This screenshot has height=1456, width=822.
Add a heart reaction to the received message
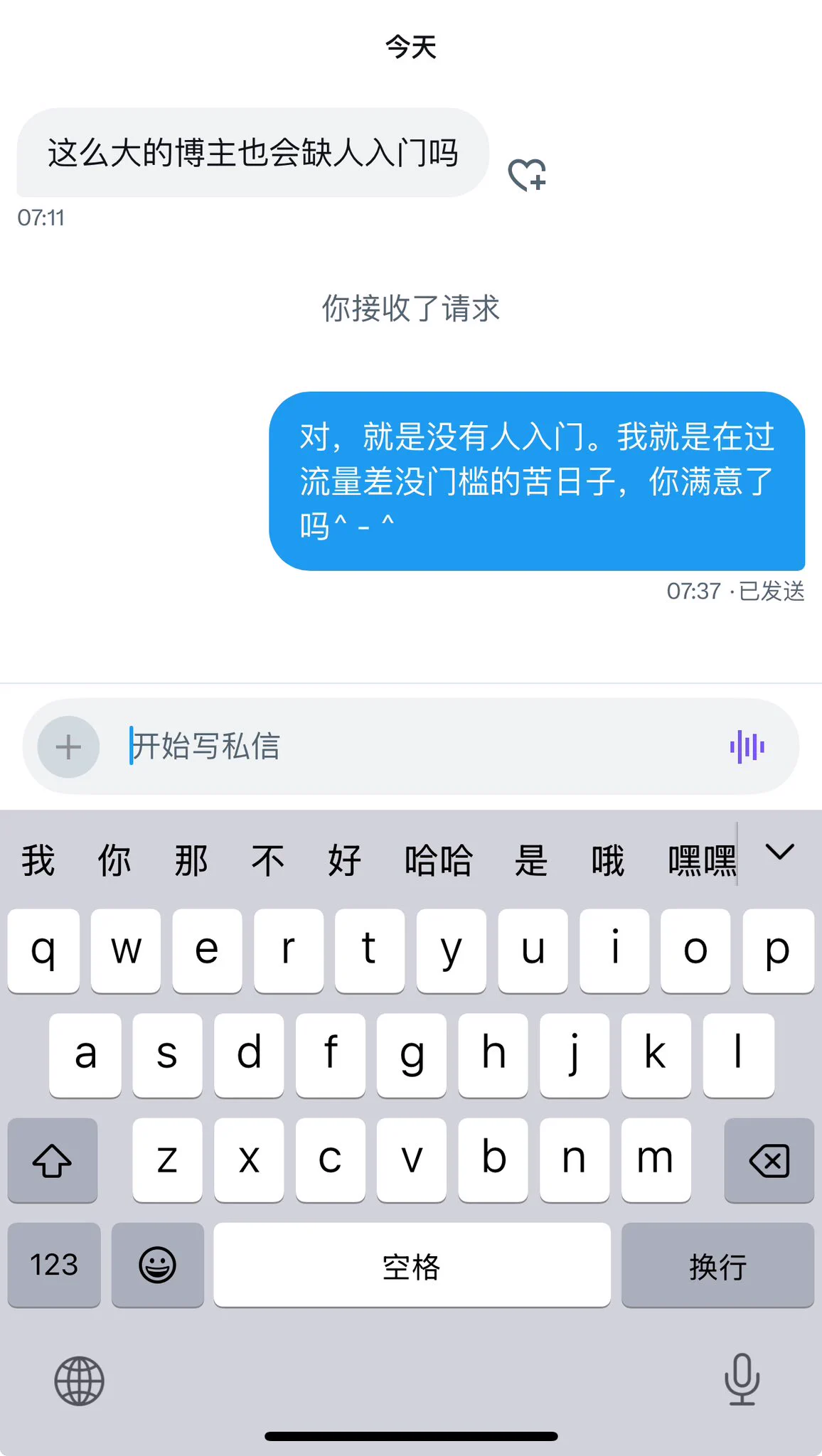pyautogui.click(x=527, y=175)
